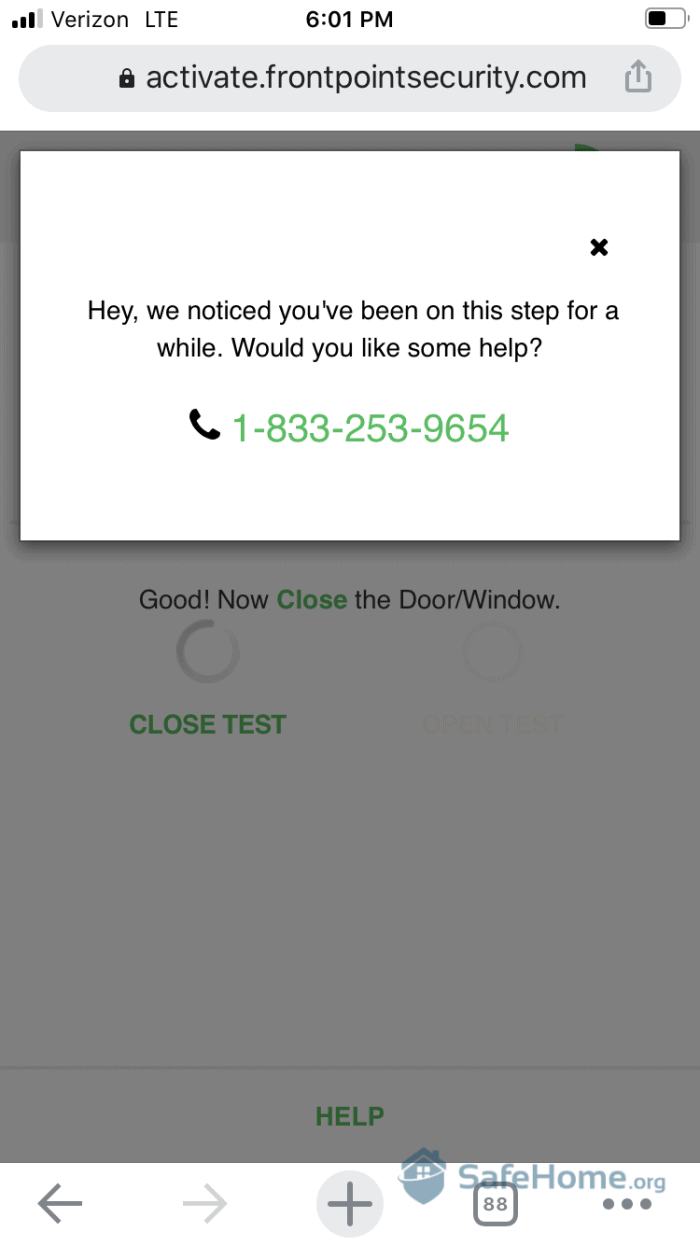Close the help popup dialog
Image resolution: width=700 pixels, height=1245 pixels.
click(598, 247)
